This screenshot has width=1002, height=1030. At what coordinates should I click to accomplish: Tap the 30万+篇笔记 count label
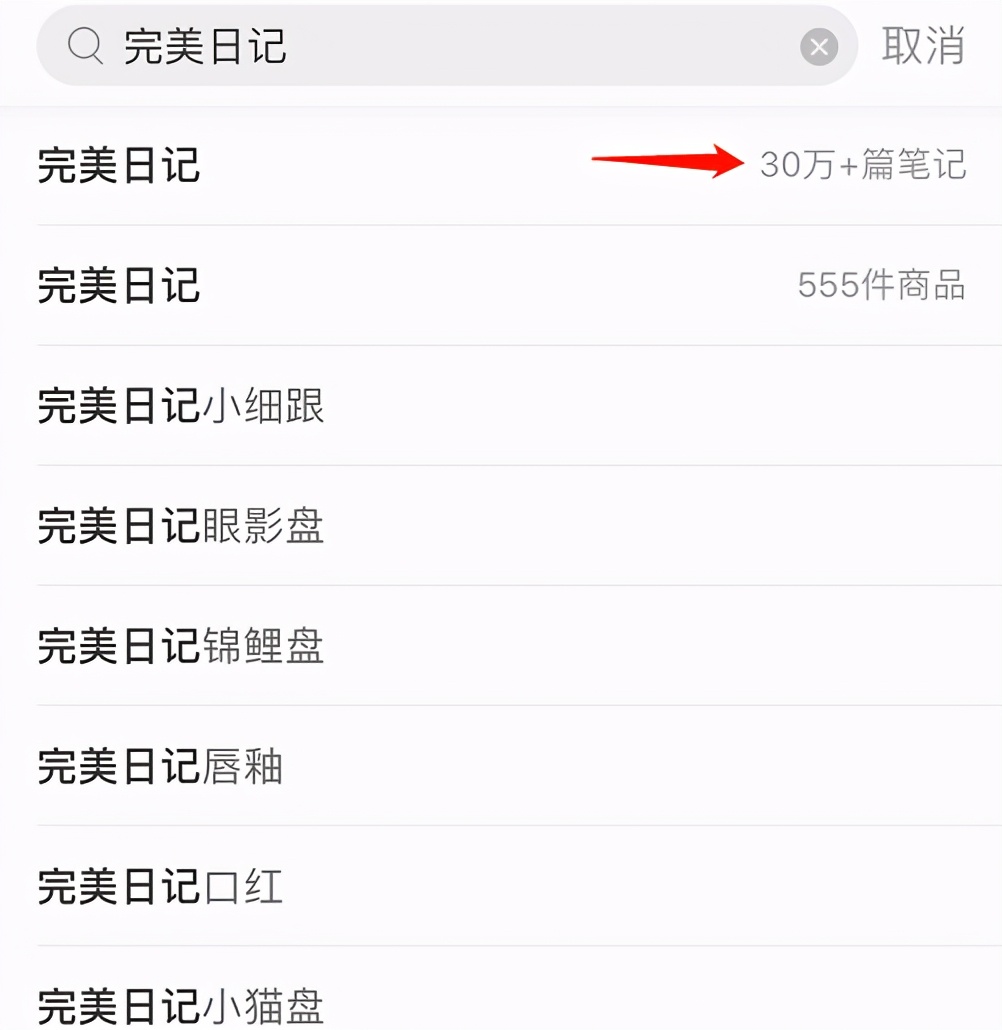(x=864, y=167)
